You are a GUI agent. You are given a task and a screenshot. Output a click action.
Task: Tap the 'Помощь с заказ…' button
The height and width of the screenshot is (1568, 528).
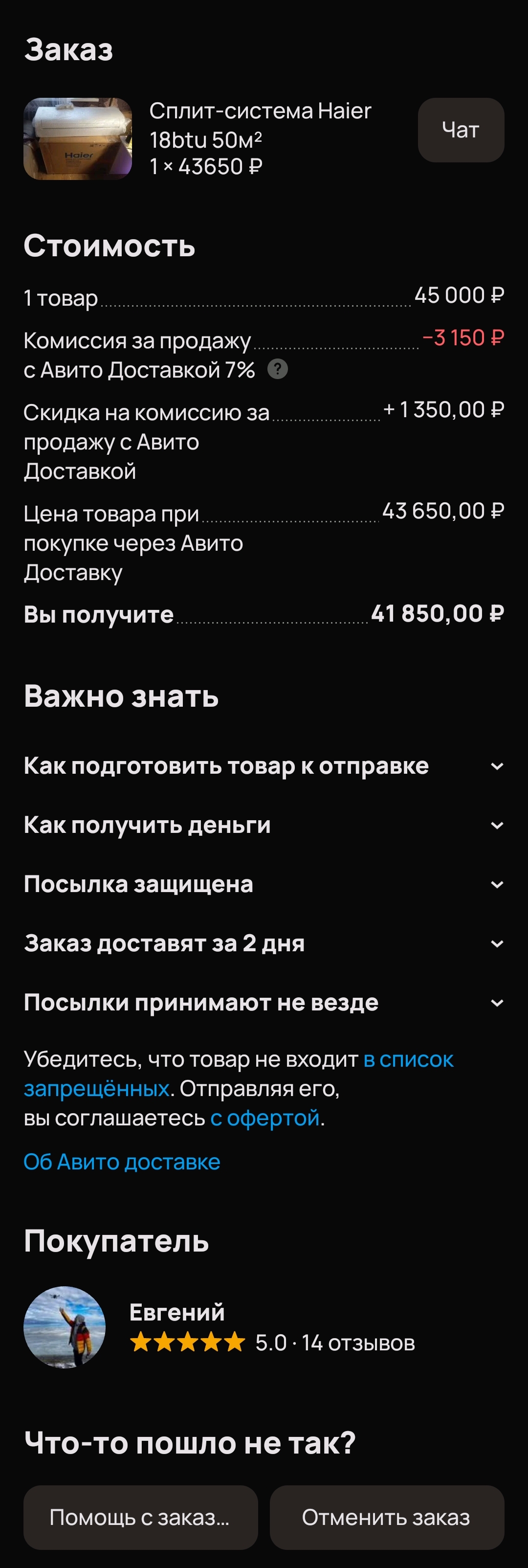coord(140,1517)
